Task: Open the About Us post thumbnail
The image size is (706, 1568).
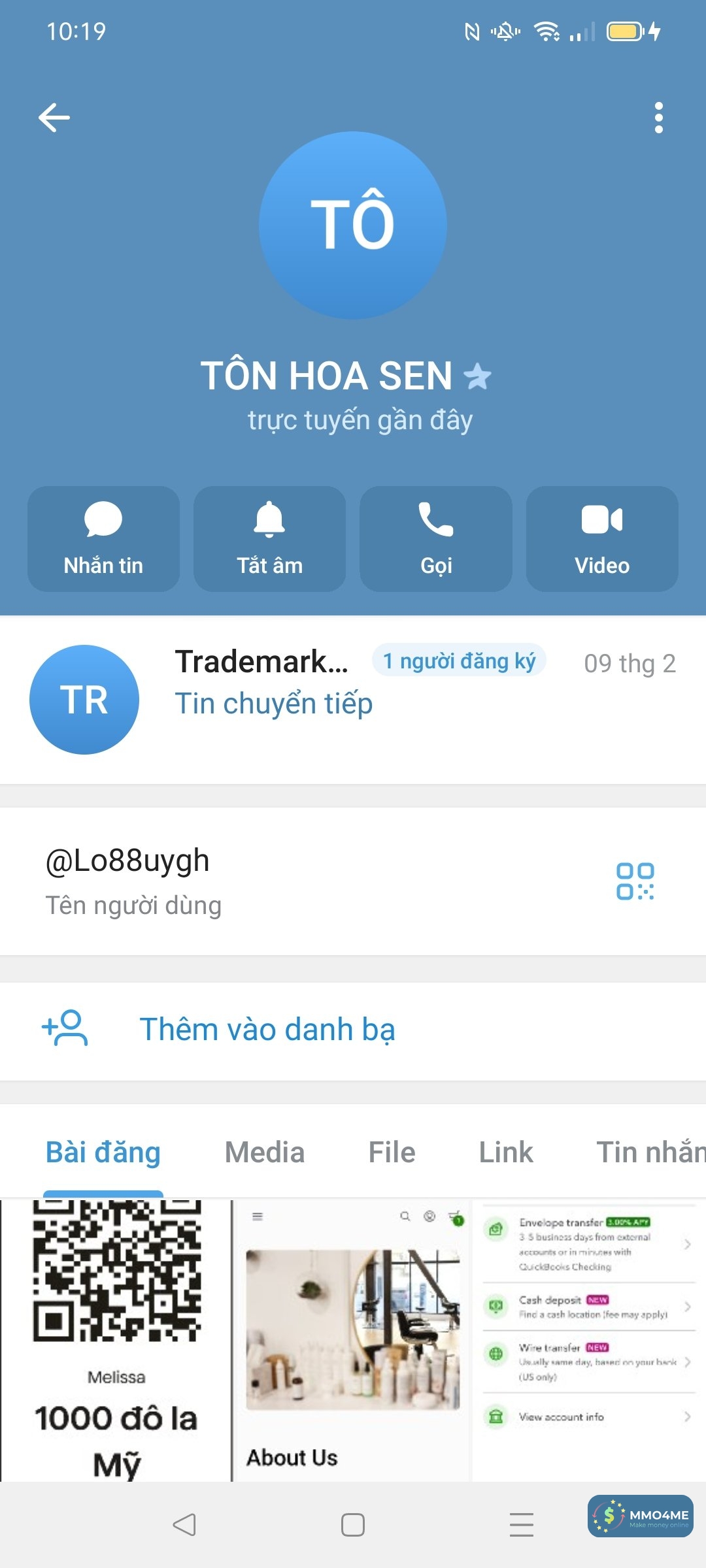Action: [352, 1339]
